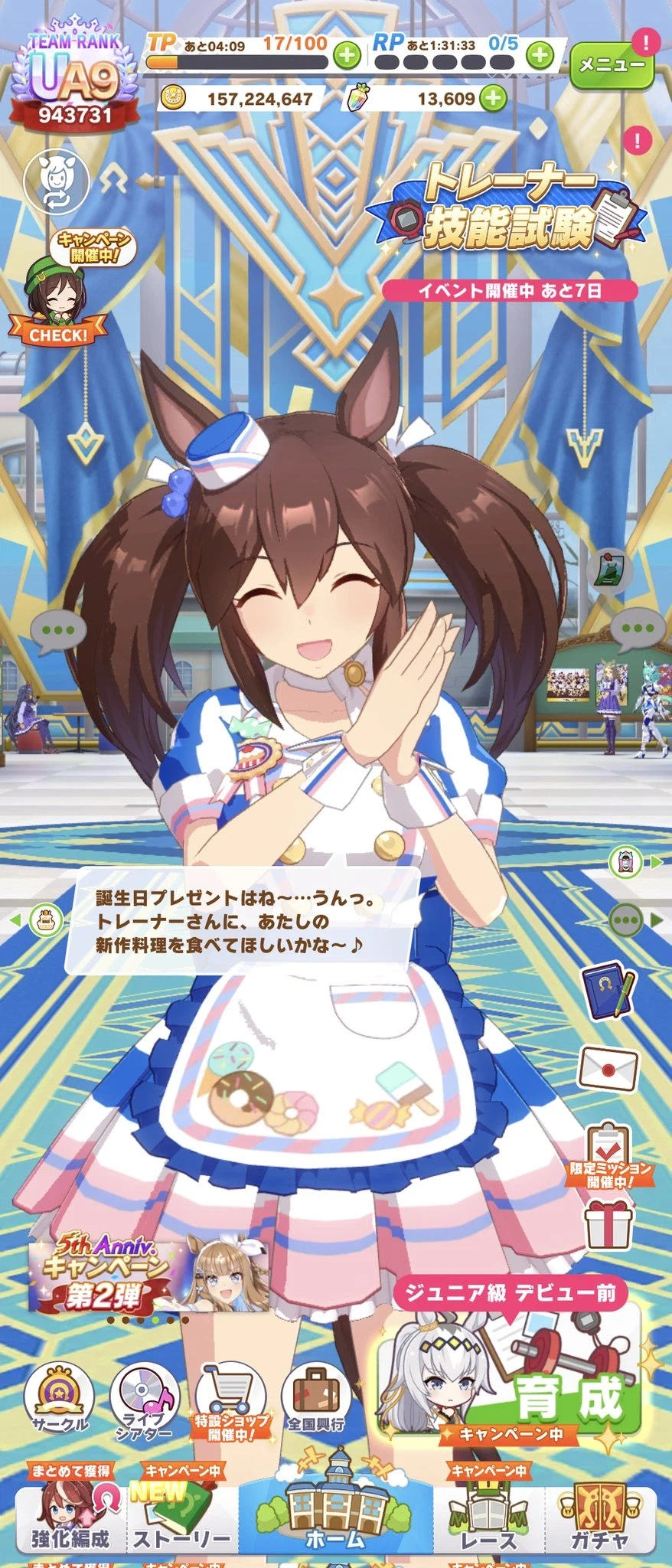The image size is (672, 1568).
Task: Change home character with the swap icon
Action: [57, 181]
